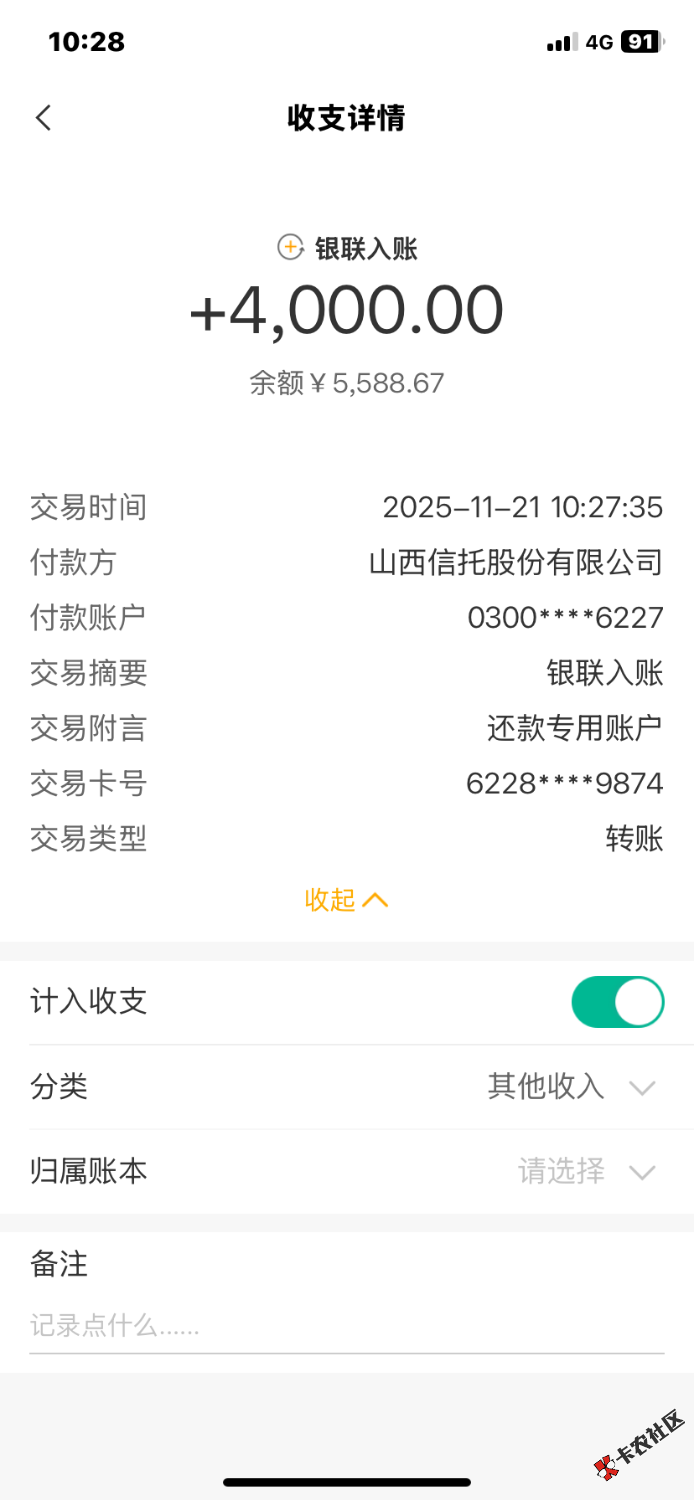Open the 分类 dropdown showing 其他收入
Viewport: 694px width, 1500px height.
pos(571,1087)
